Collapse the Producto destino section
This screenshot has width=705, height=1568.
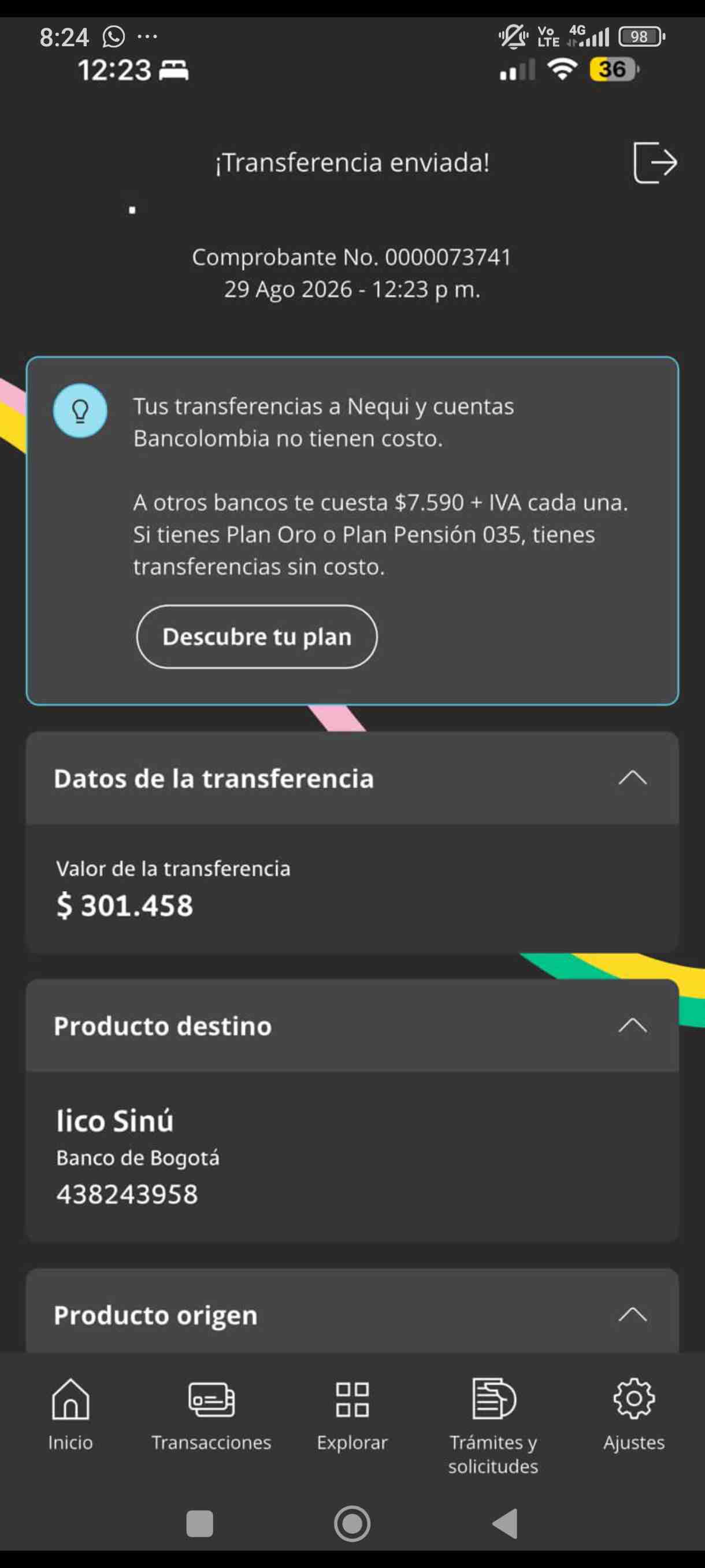click(x=633, y=1026)
